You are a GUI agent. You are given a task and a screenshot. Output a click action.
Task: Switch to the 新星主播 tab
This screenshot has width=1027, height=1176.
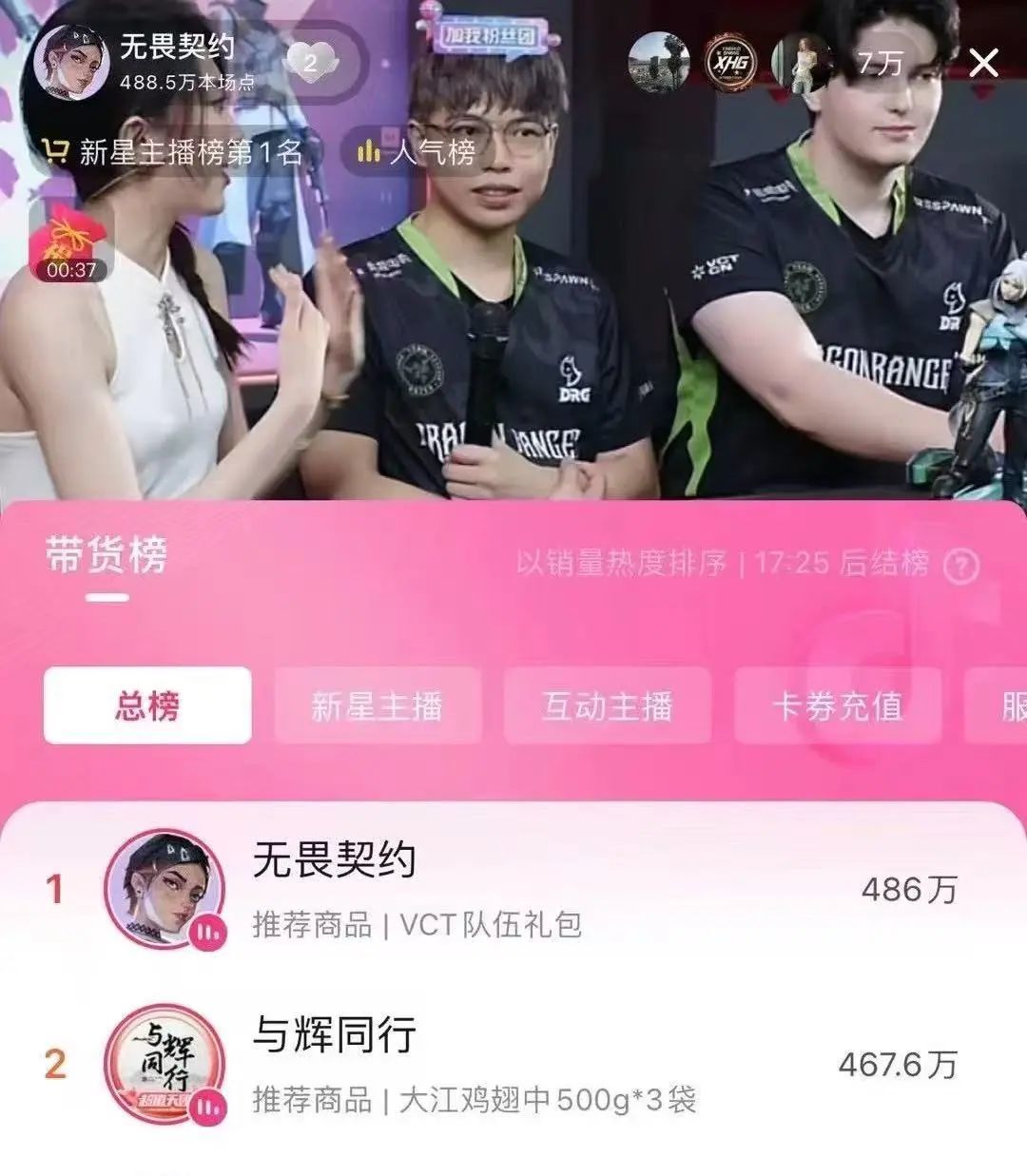coord(378,707)
